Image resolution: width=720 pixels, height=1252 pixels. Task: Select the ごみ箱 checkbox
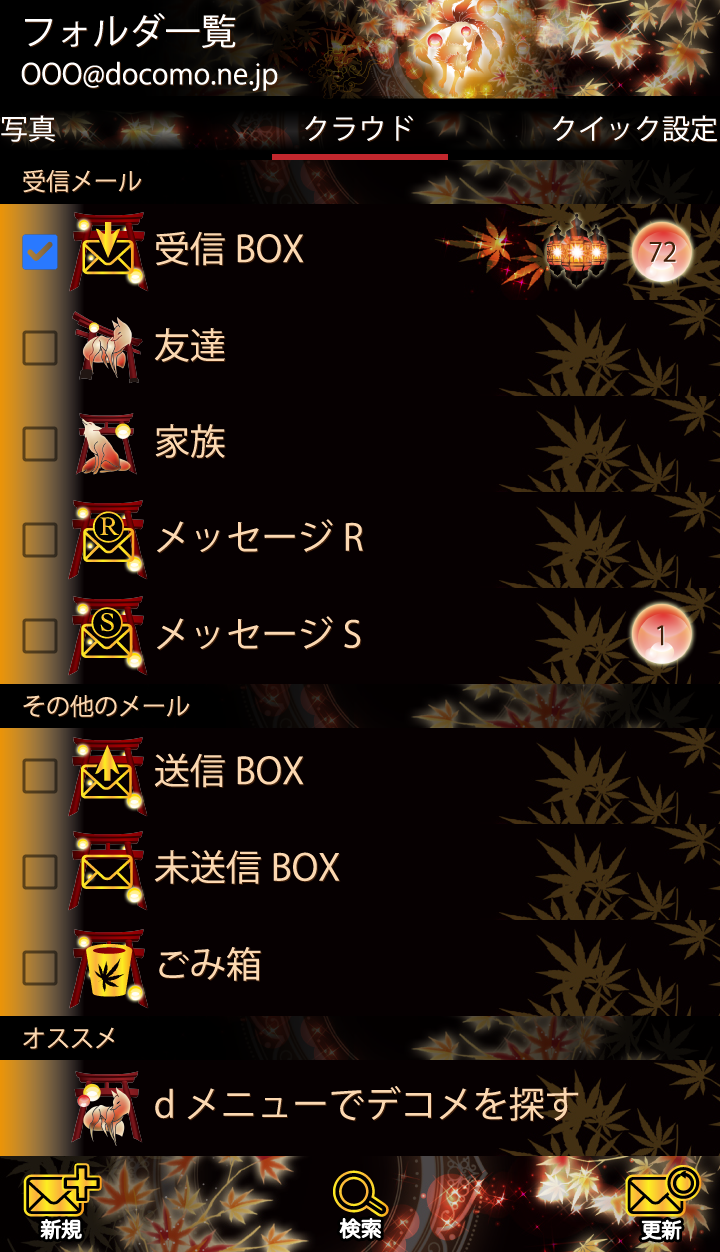coord(40,967)
